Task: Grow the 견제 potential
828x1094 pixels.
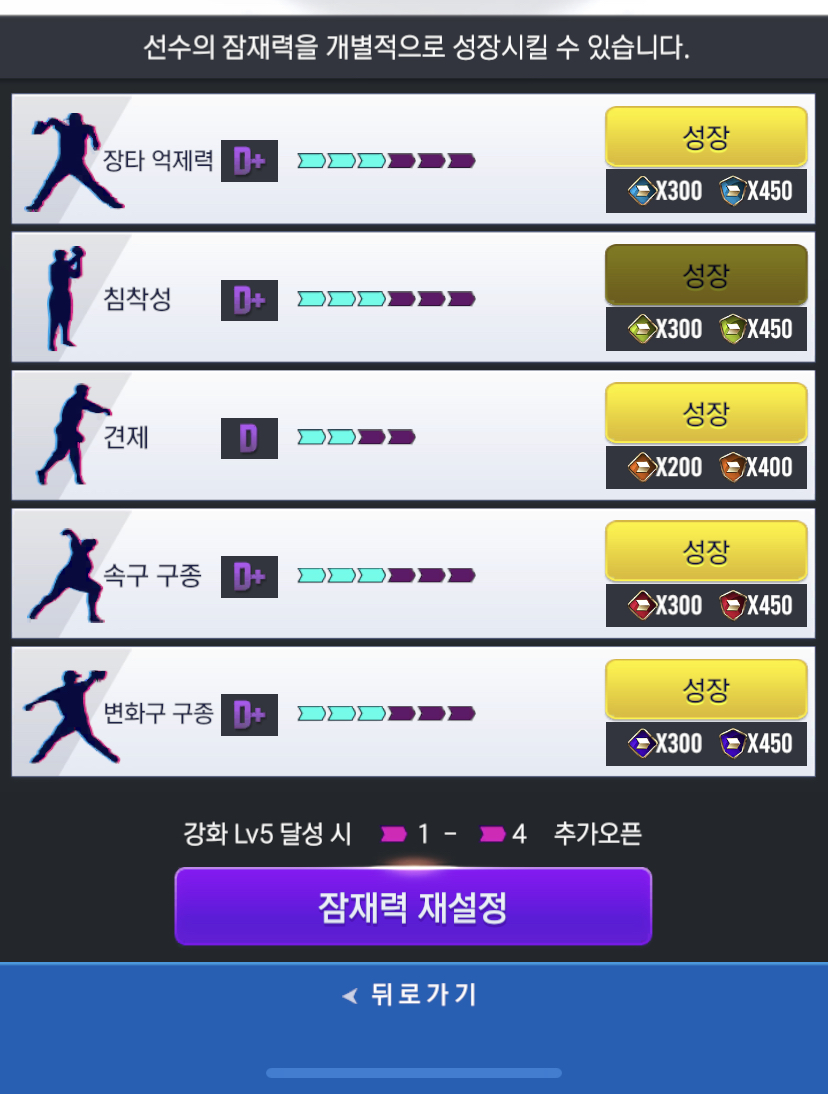Action: [706, 413]
